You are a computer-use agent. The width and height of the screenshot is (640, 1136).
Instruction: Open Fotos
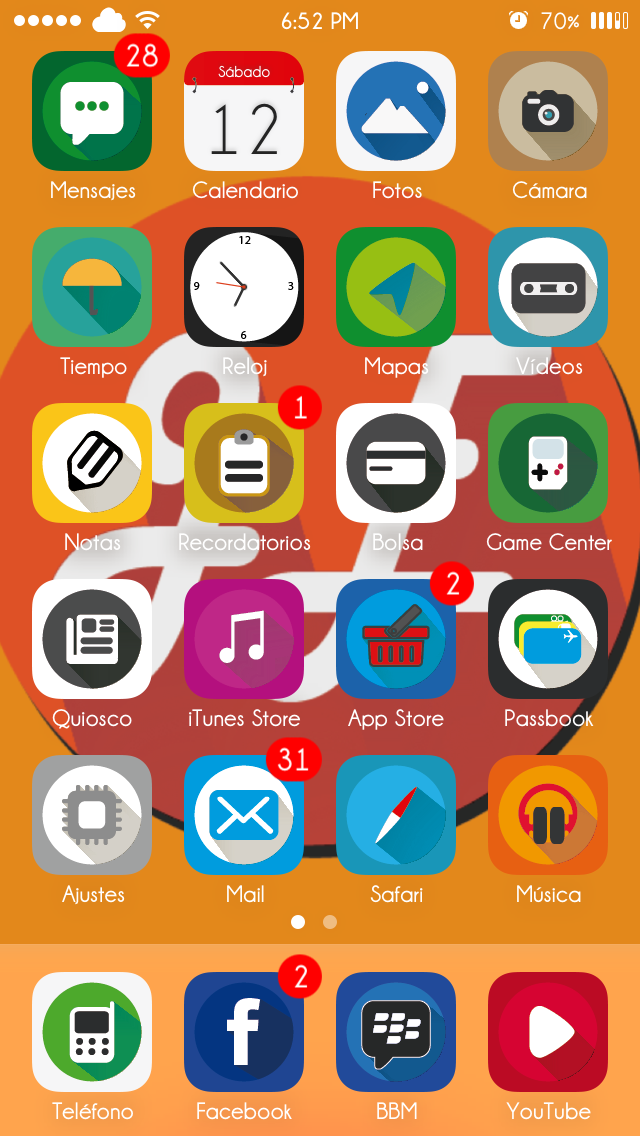(396, 111)
